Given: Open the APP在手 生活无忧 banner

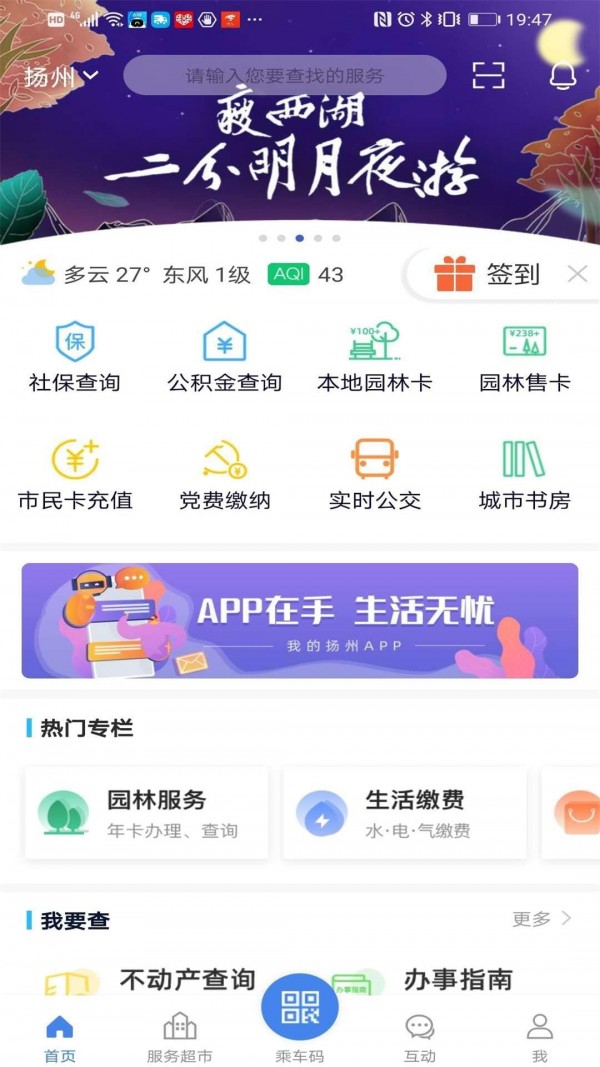Looking at the screenshot, I should pos(300,621).
